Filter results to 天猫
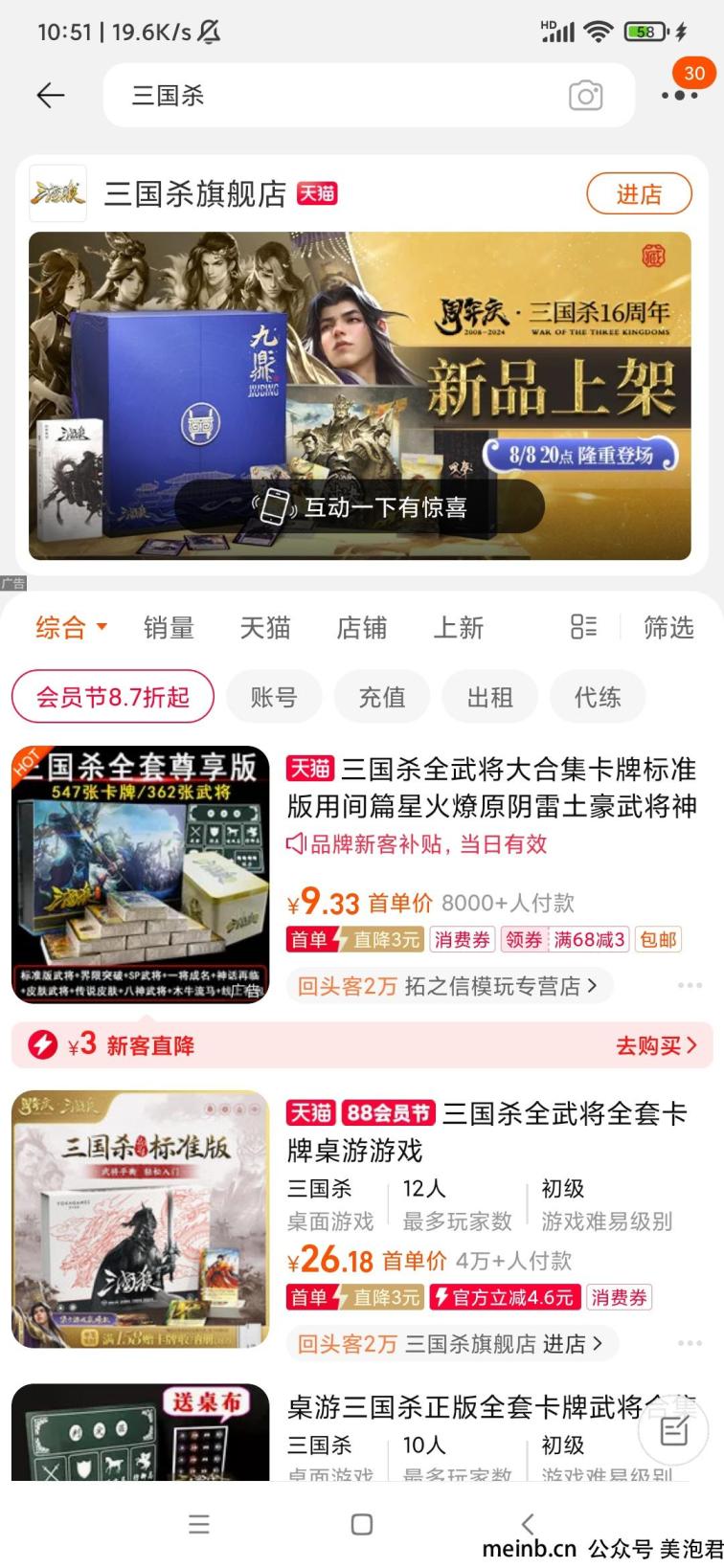 (264, 628)
